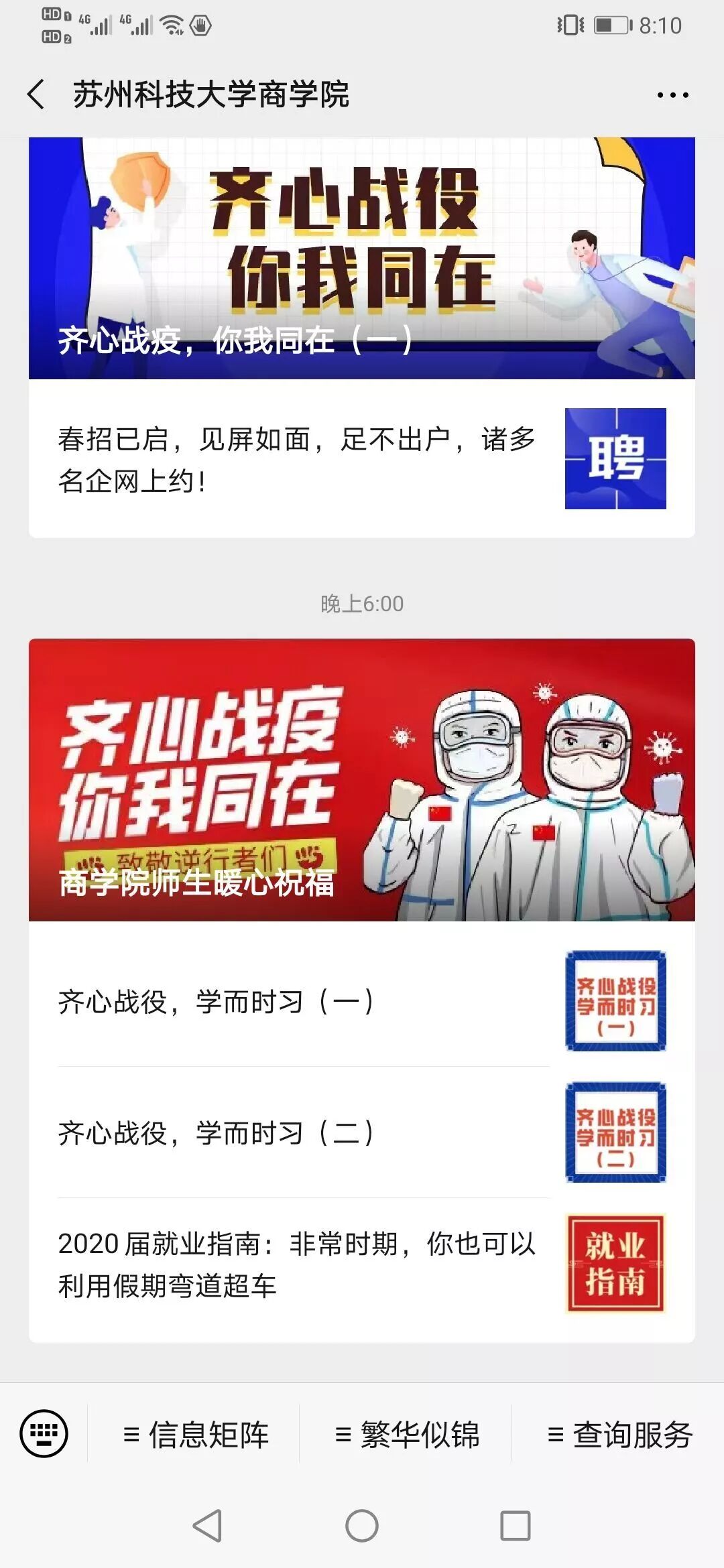Image resolution: width=724 pixels, height=1568 pixels.
Task: Tap the system home button
Action: click(362, 1526)
